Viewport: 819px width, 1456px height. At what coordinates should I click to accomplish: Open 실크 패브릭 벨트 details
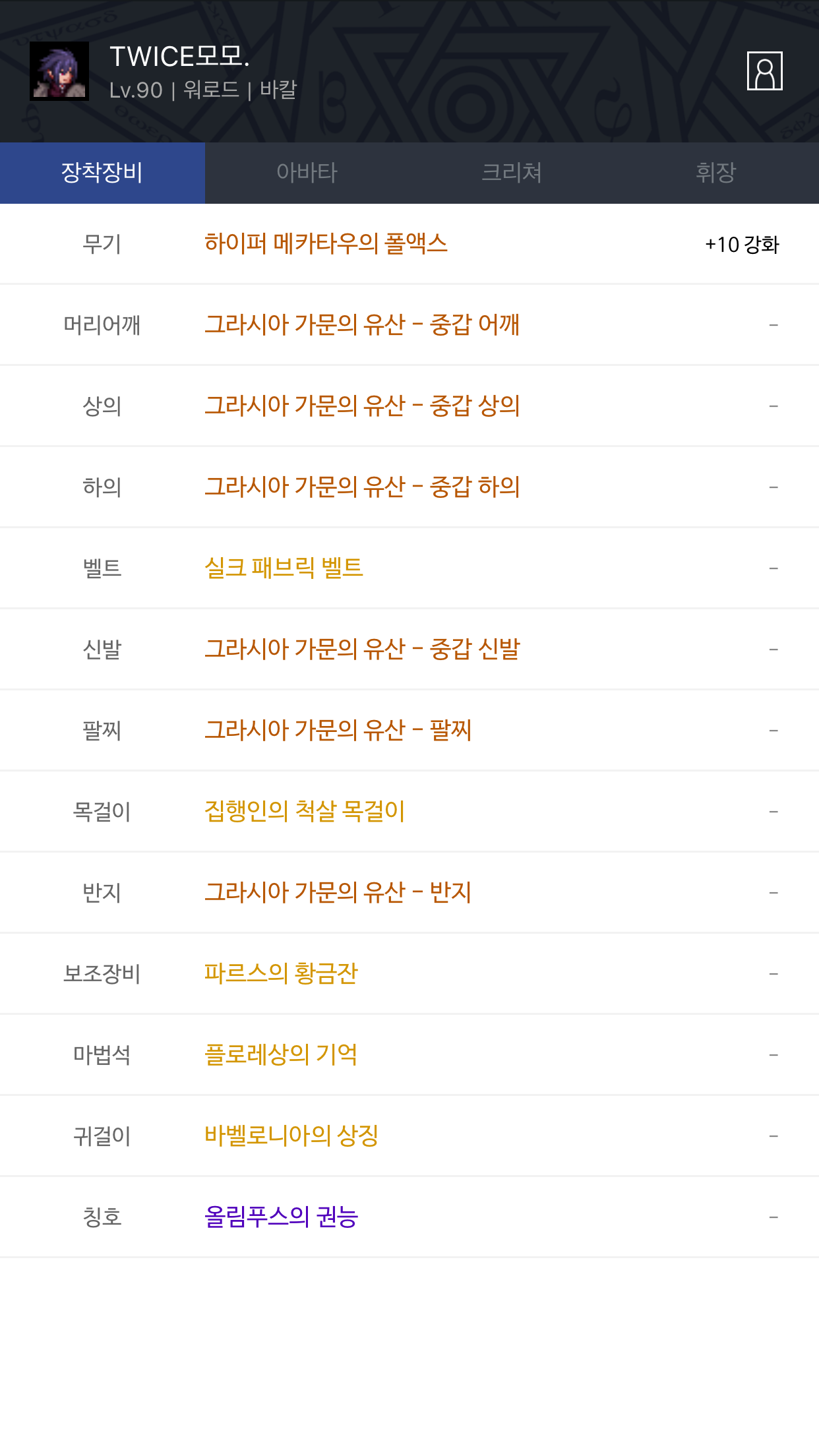click(284, 568)
